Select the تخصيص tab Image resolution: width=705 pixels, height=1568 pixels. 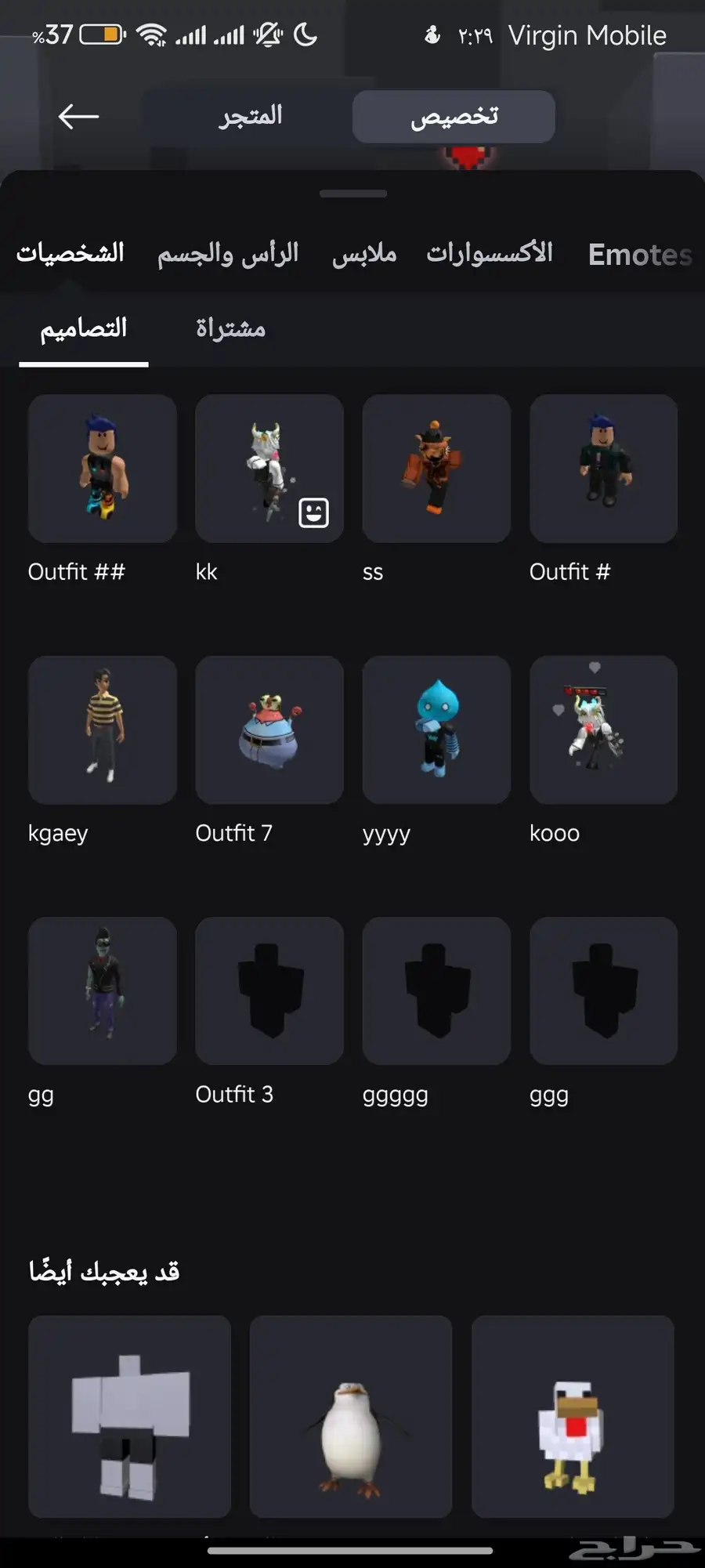point(454,116)
